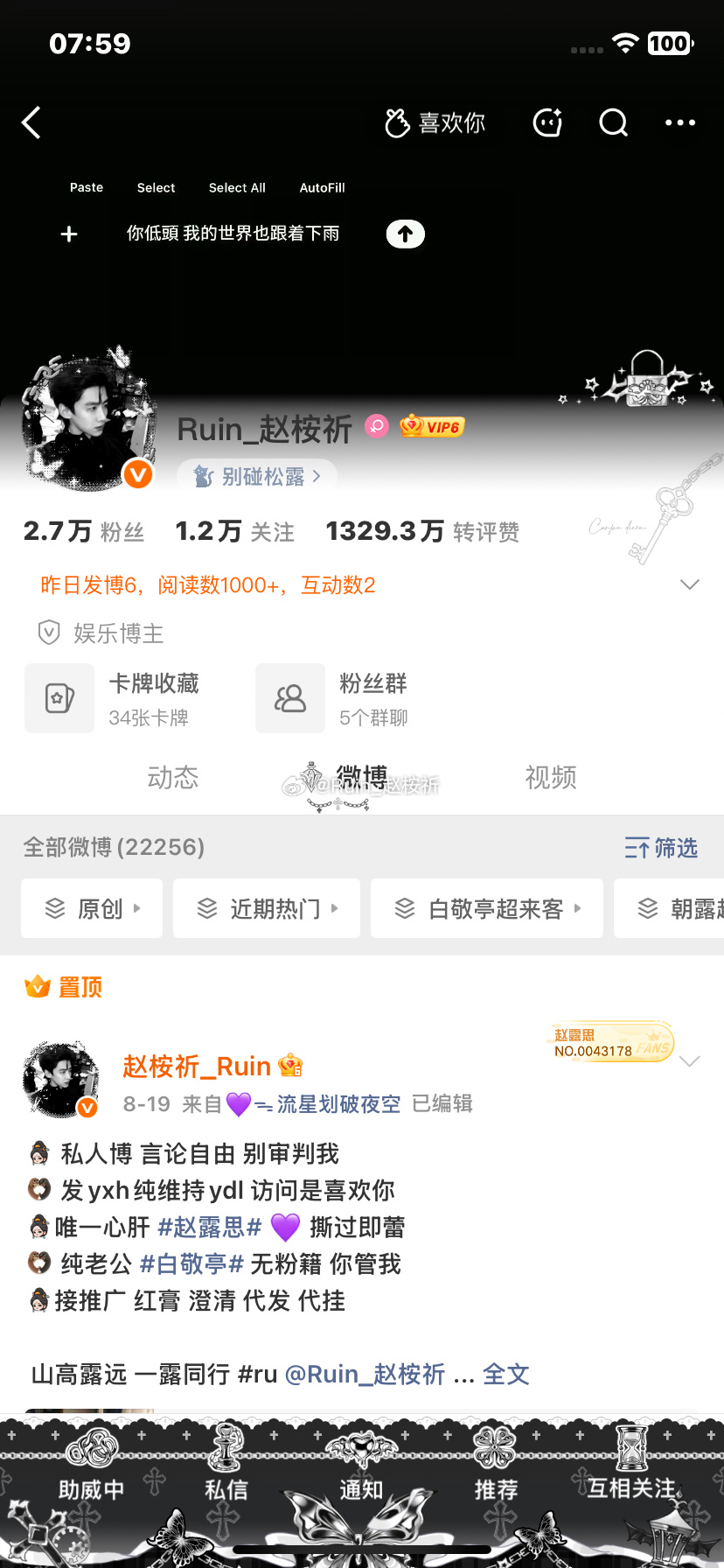Tap the 喜欢你 button in the header
Image resolution: width=724 pixels, height=1568 pixels.
435,122
